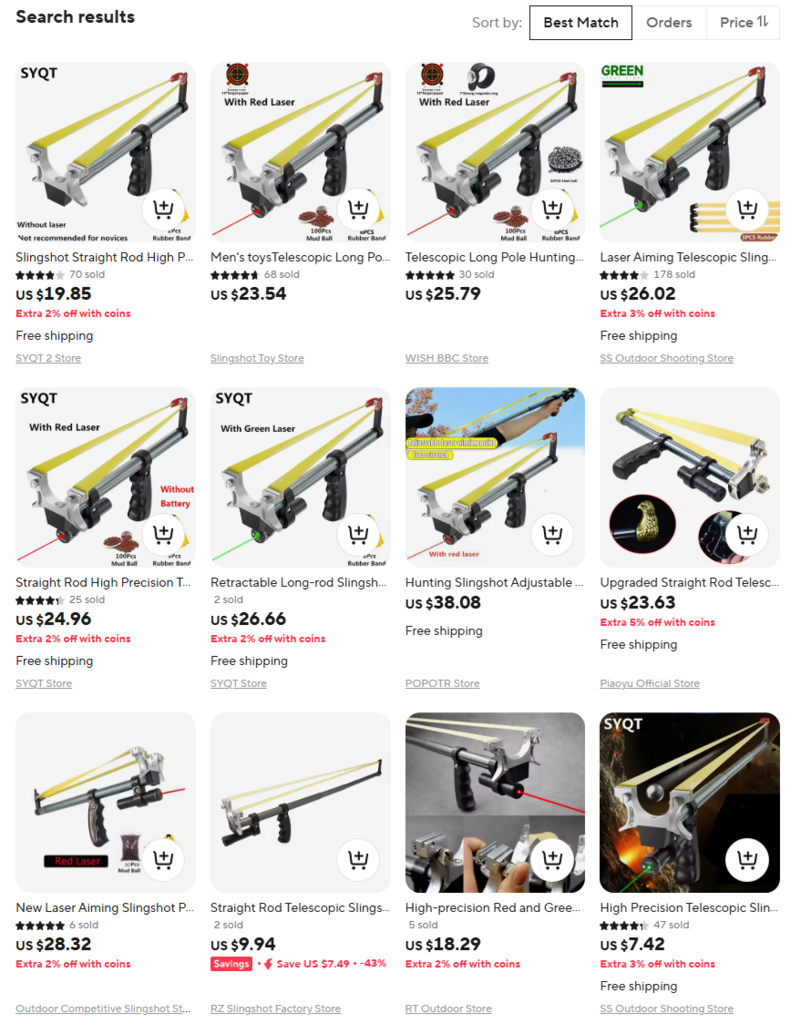This screenshot has height=1024, width=811.
Task: Visit SYQT 2 Store
Action: coord(48,358)
